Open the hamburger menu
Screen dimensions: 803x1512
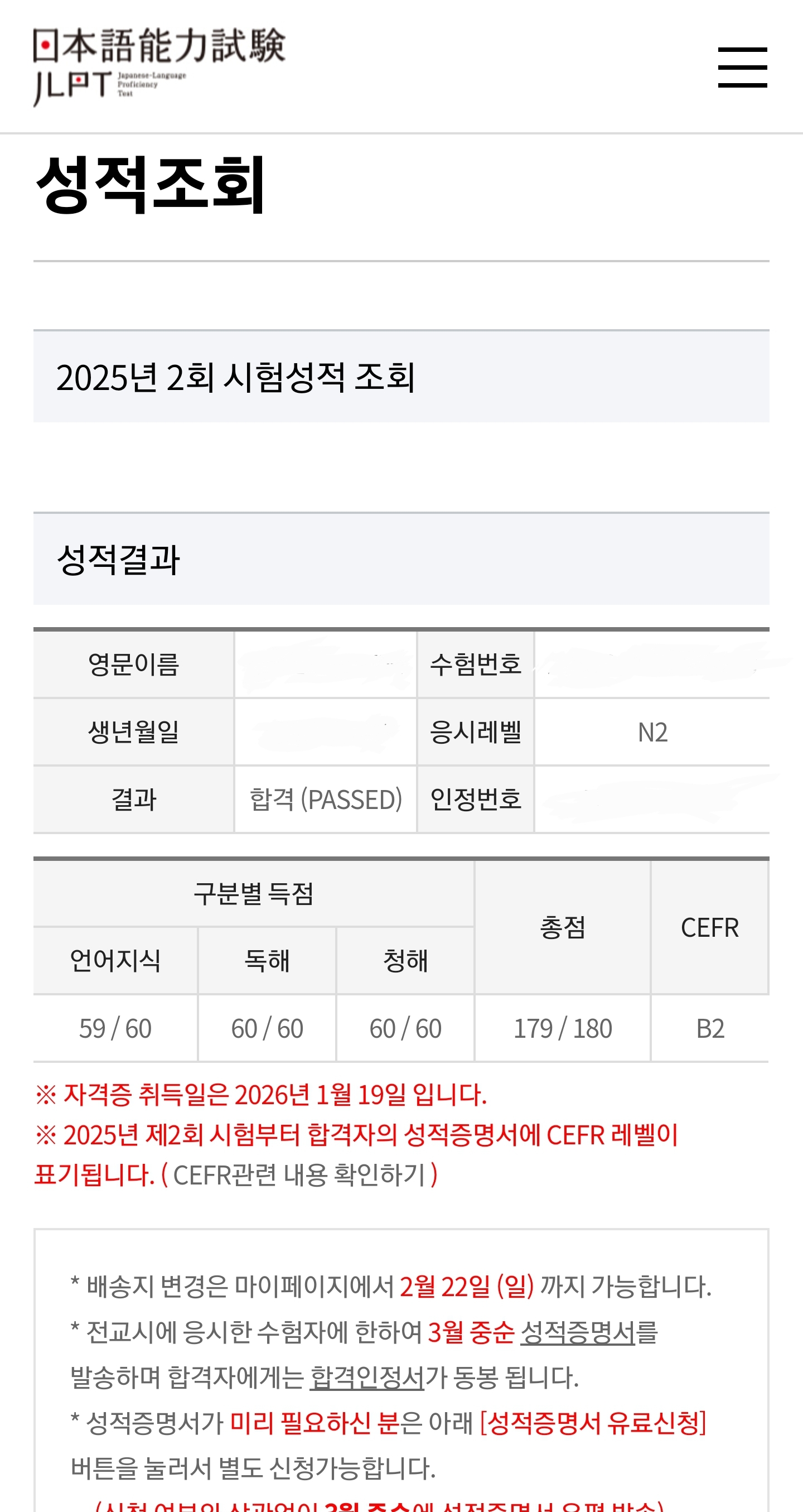(x=742, y=68)
